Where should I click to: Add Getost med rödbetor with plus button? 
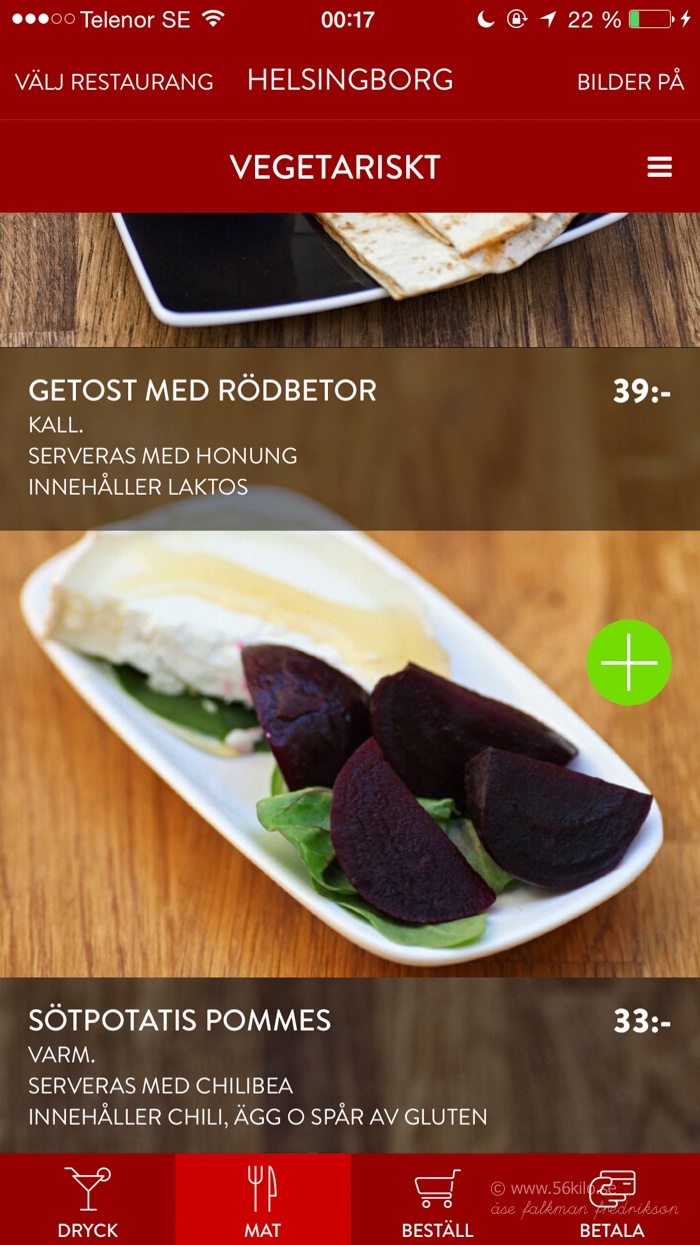629,663
